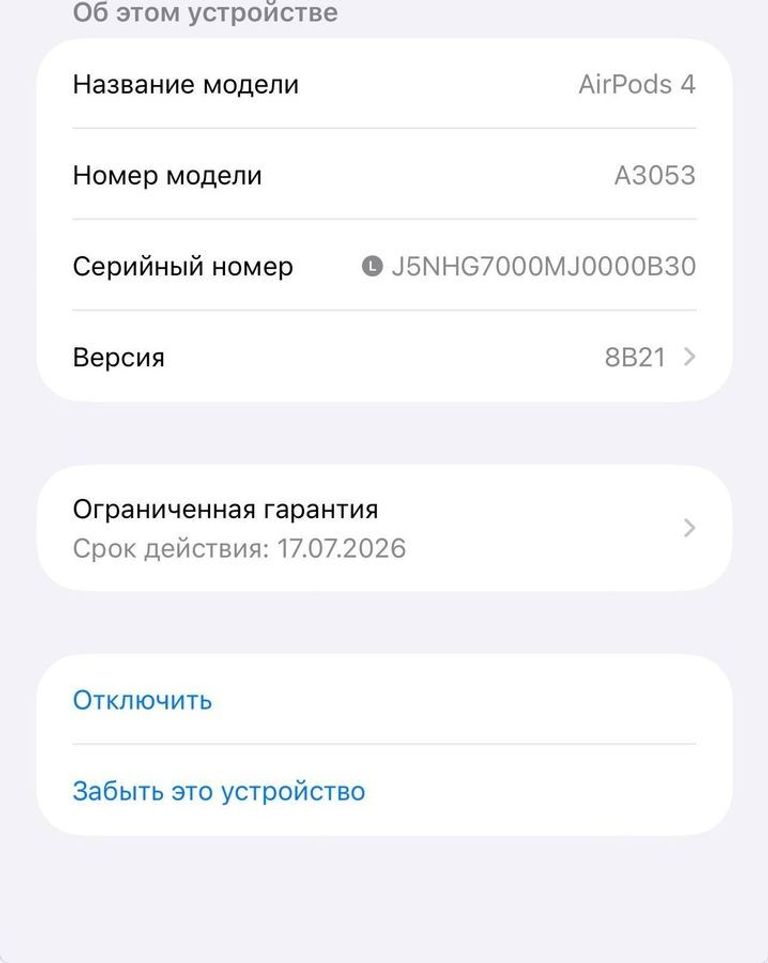Tap the chevron on Ограниченная гарантия row
This screenshot has height=963, width=768.
pyautogui.click(x=688, y=528)
